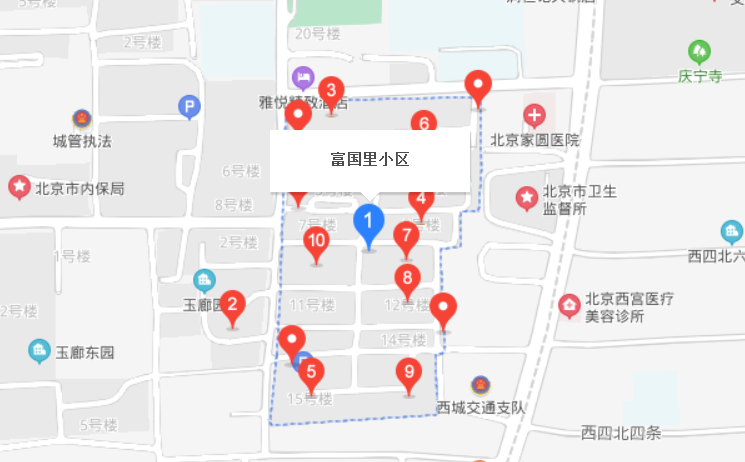Open red marker number 6

[424, 125]
